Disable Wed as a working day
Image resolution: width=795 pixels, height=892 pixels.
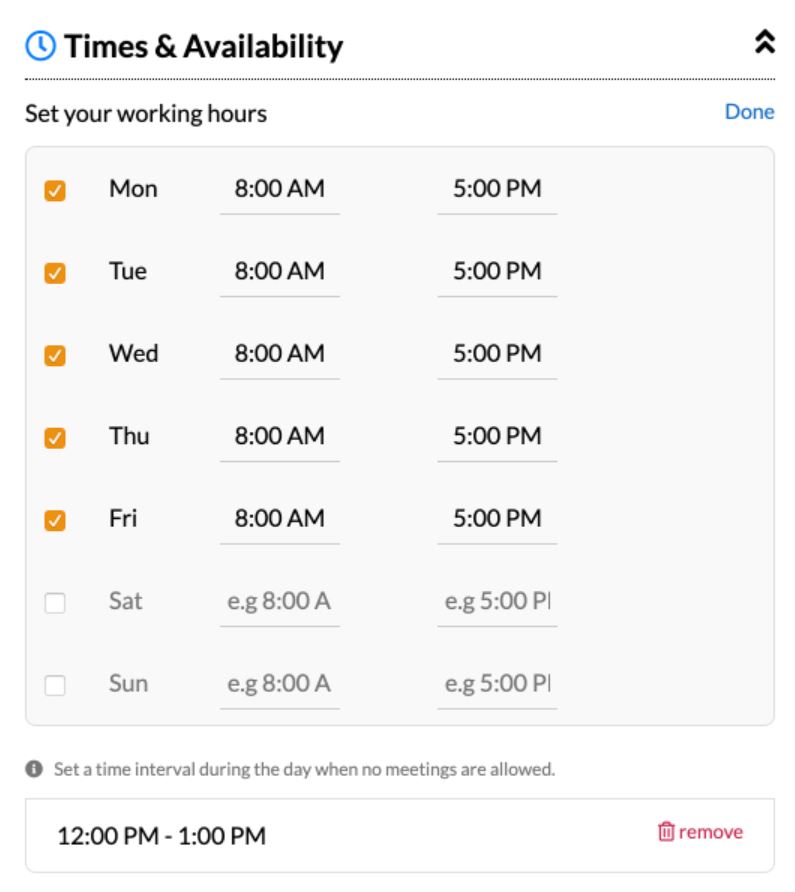tap(56, 355)
